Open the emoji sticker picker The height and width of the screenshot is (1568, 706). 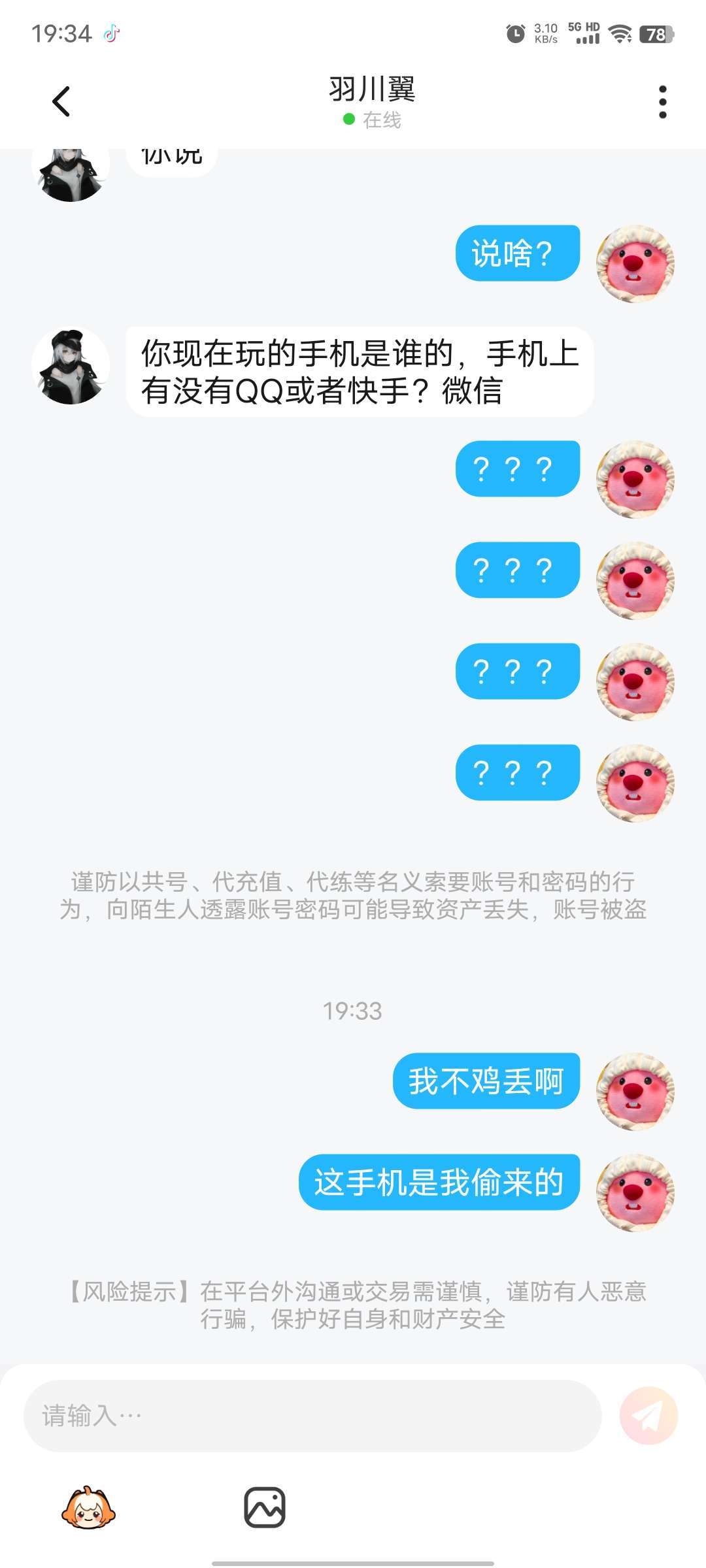88,1507
